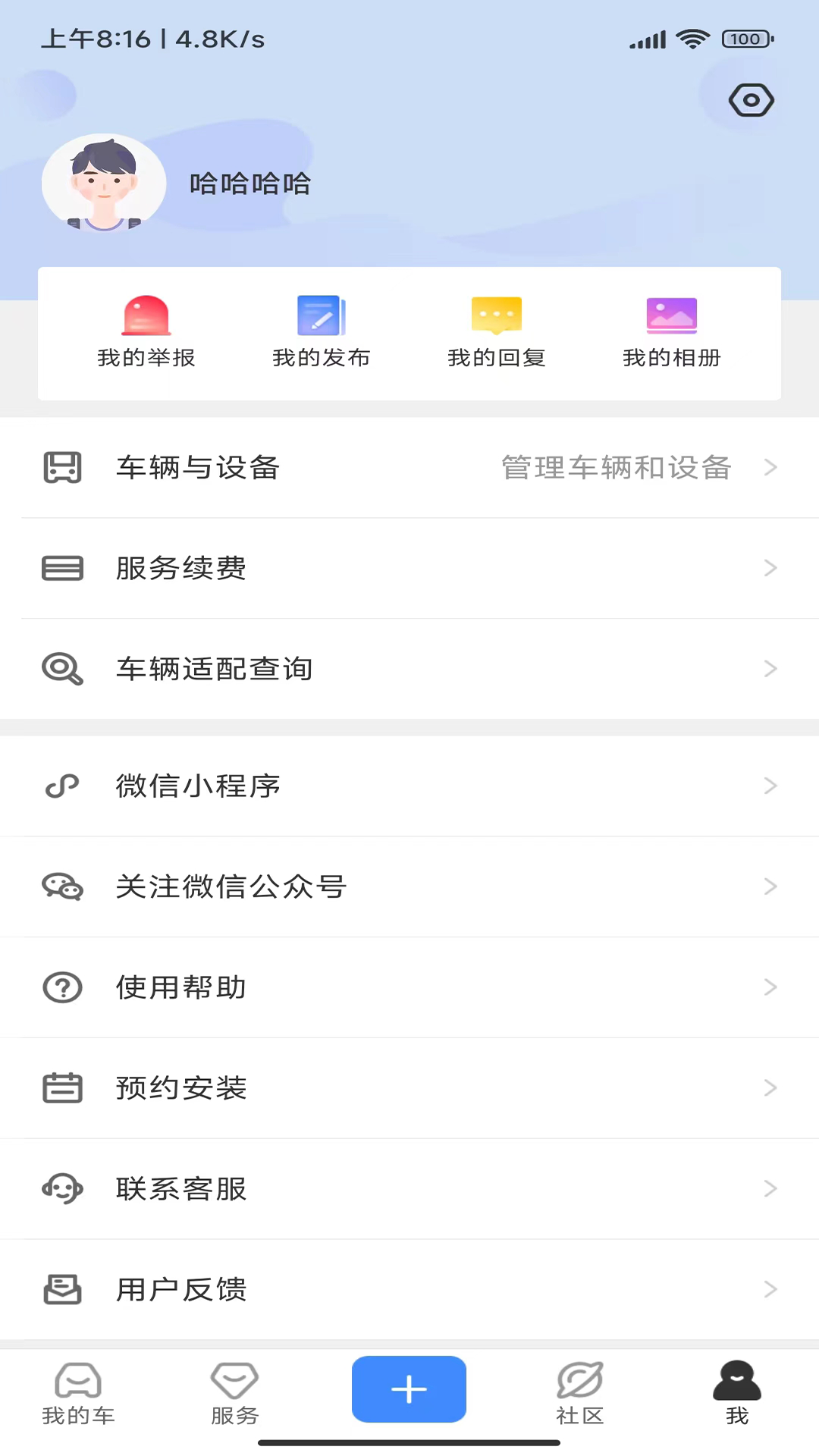Viewport: 819px width, 1456px height.
Task: Click 管理车辆和设备 text
Action: (615, 468)
